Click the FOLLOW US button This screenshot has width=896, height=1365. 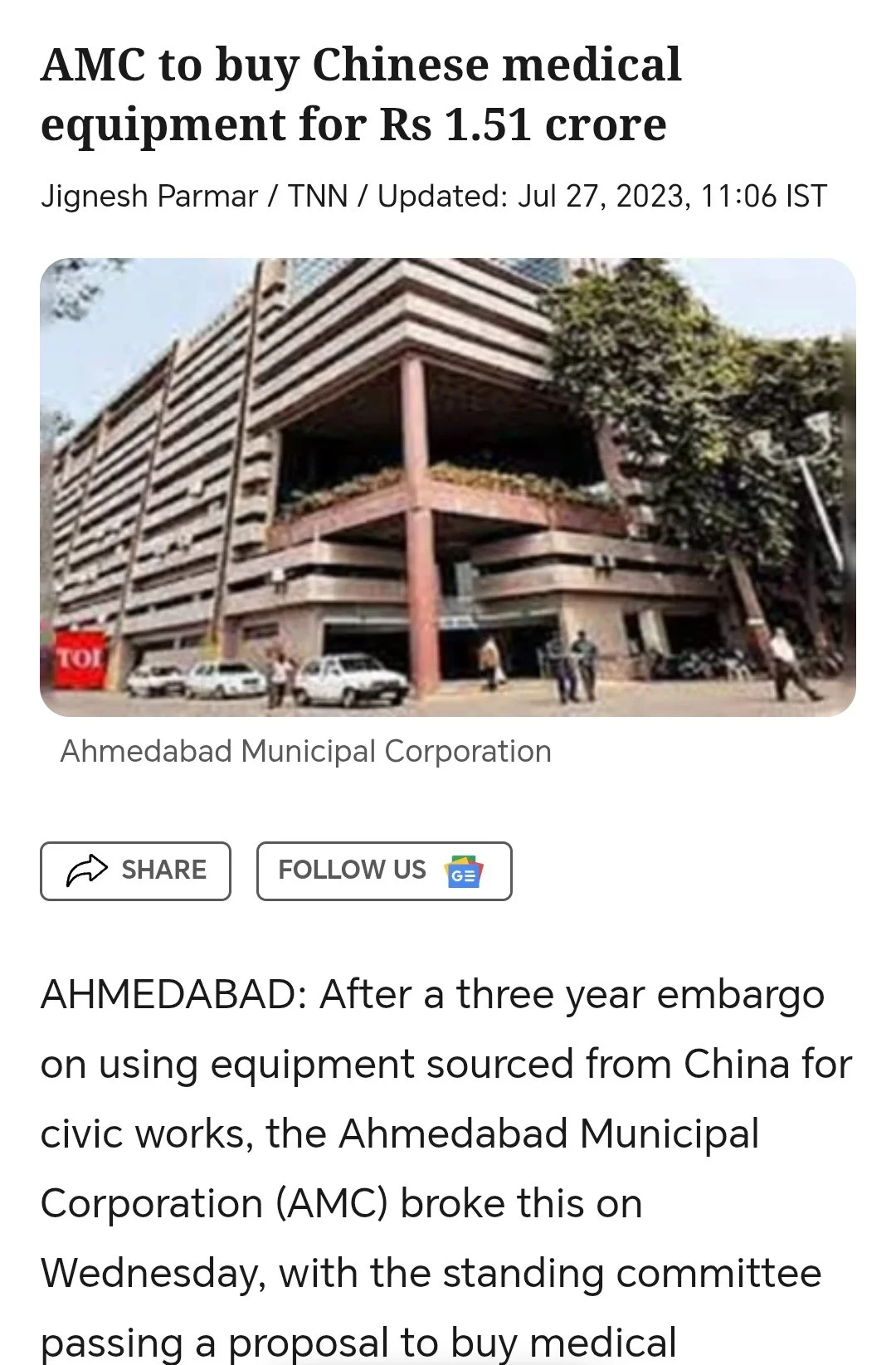(384, 870)
